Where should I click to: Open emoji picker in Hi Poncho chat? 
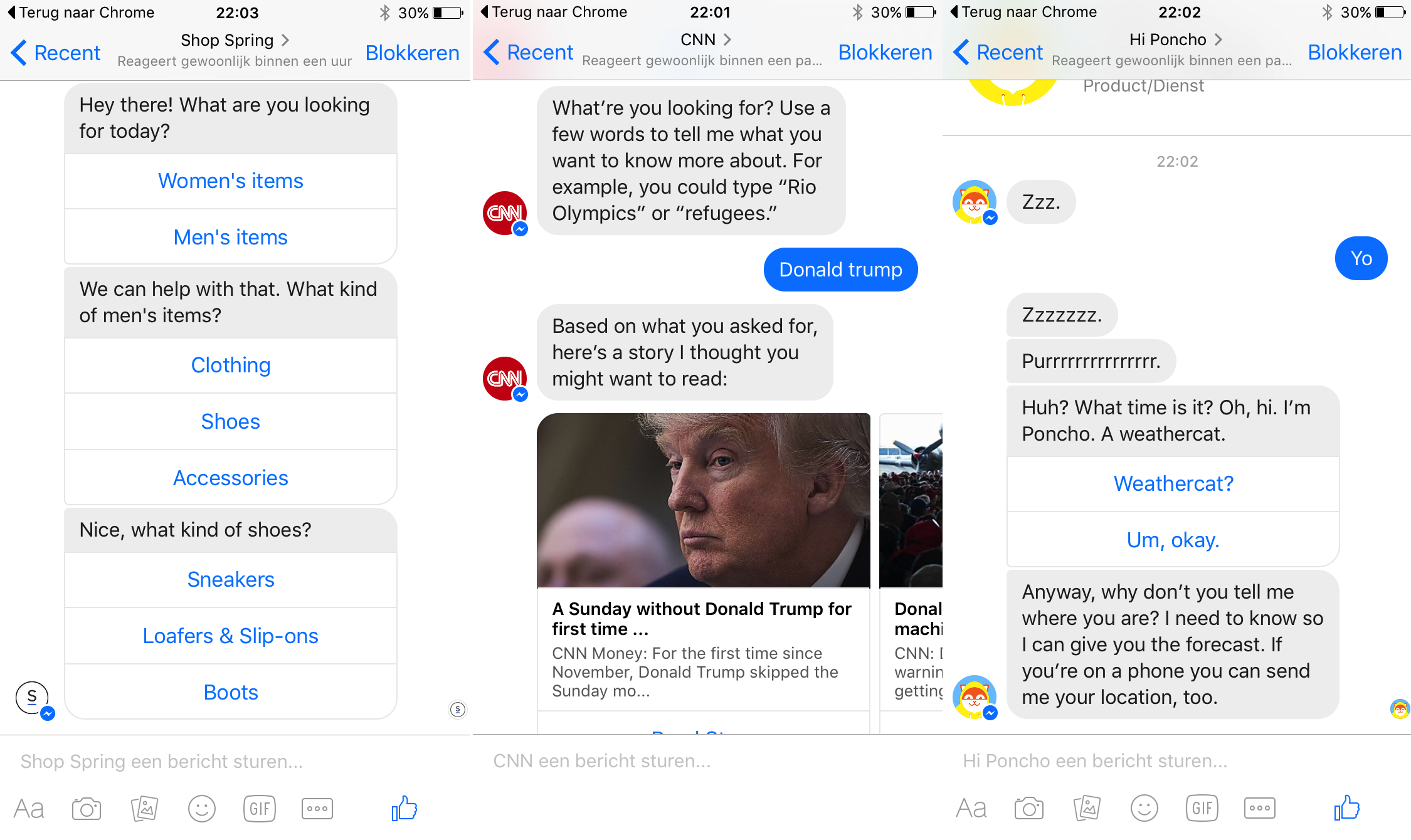(x=1144, y=809)
